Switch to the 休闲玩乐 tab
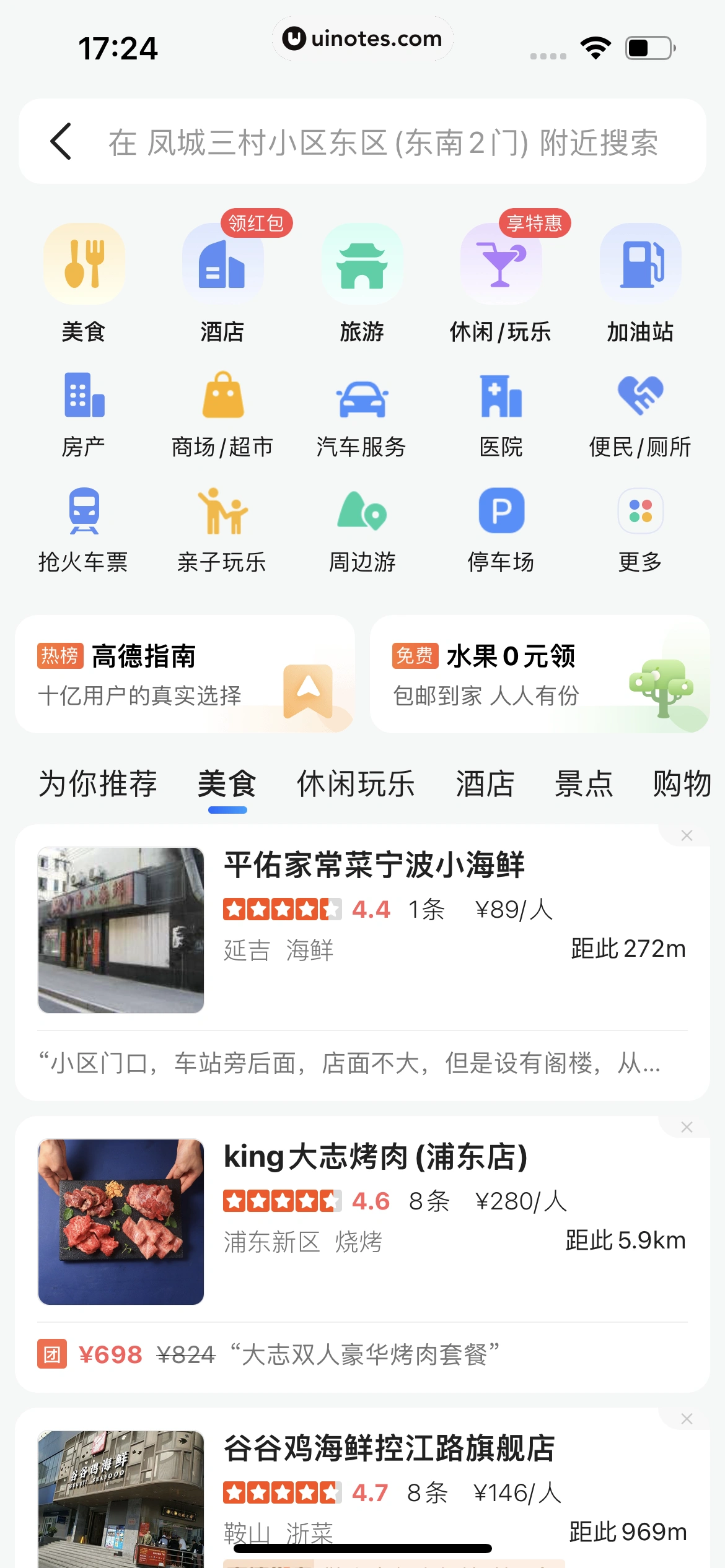The image size is (725, 1568). pos(356,784)
